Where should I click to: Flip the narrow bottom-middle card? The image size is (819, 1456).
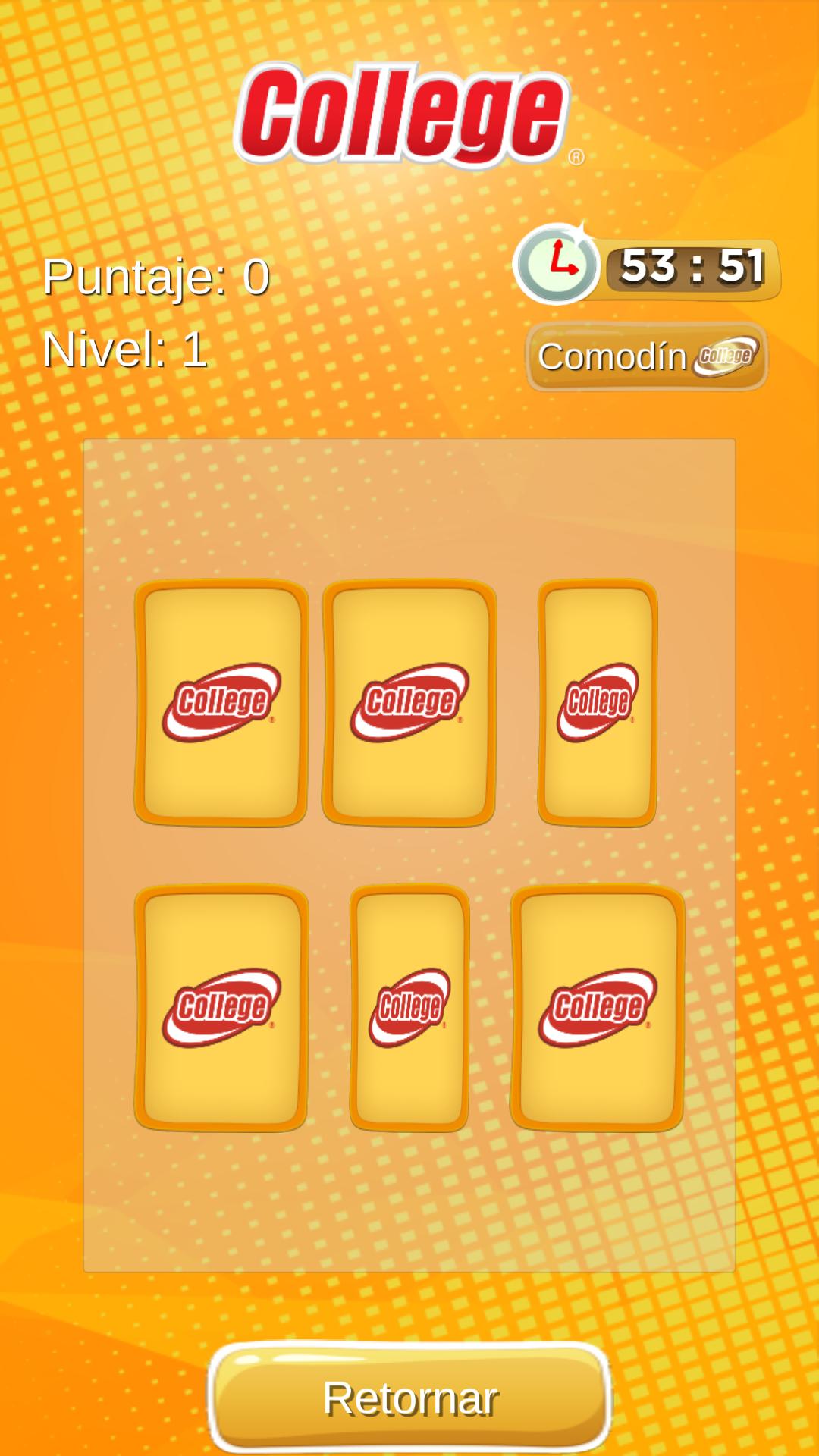coord(409,1008)
